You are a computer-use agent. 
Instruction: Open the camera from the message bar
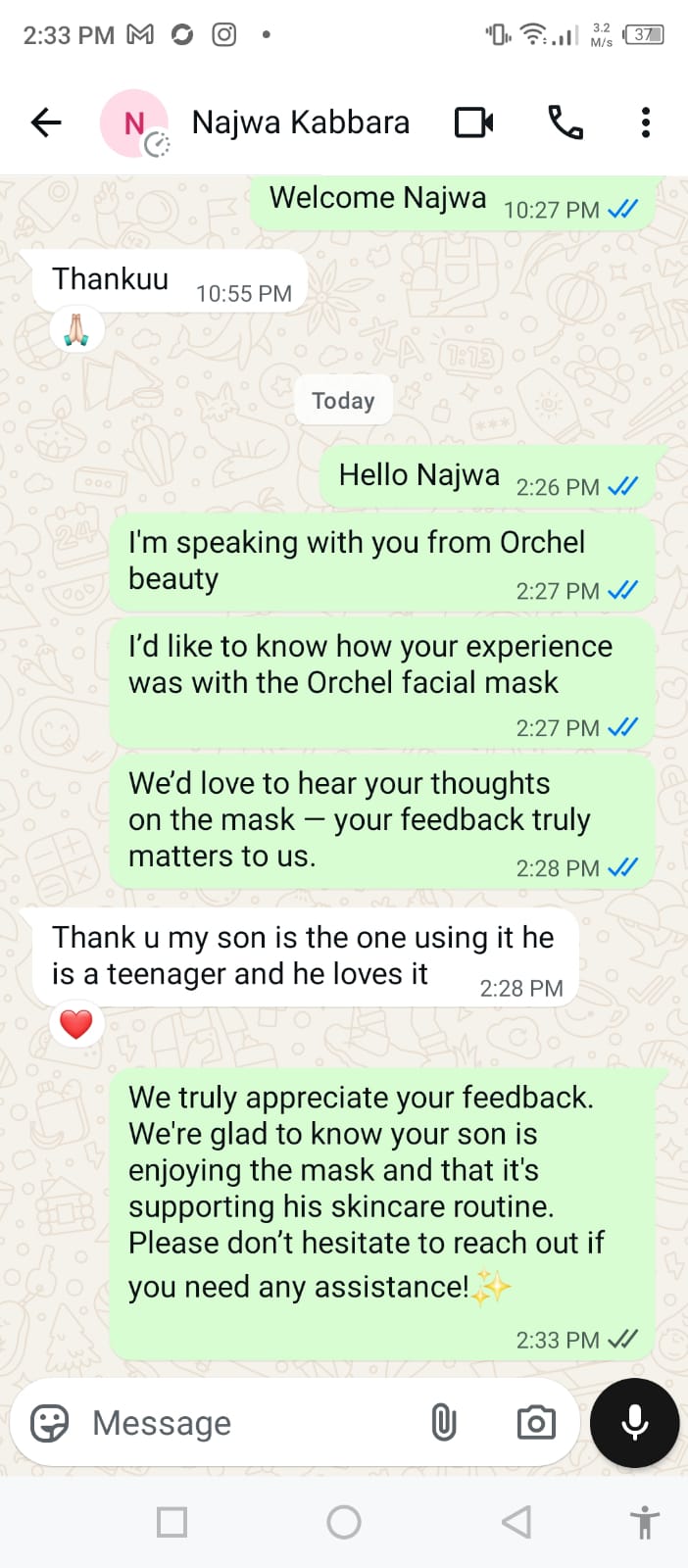tap(536, 1422)
